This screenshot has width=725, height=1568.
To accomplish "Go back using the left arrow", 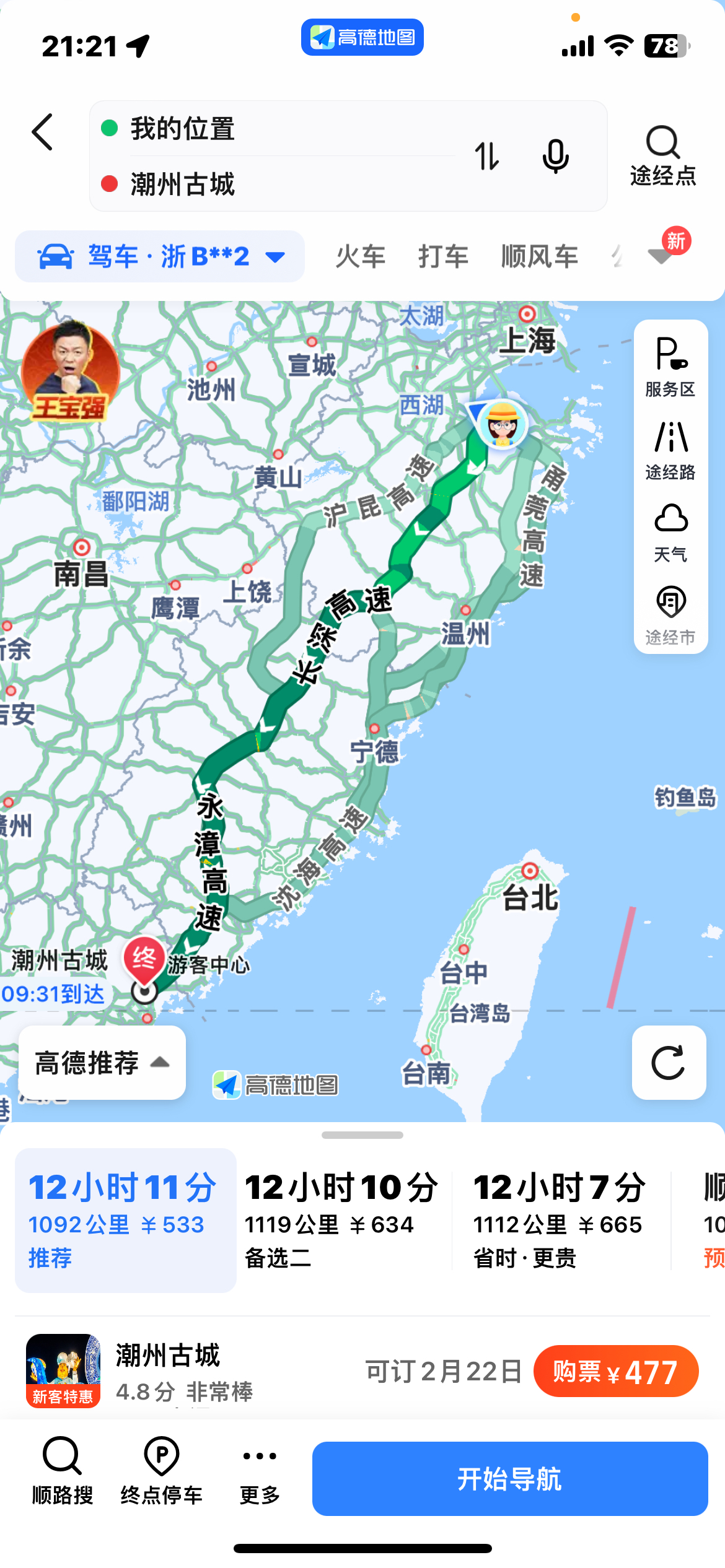I will 42,132.
